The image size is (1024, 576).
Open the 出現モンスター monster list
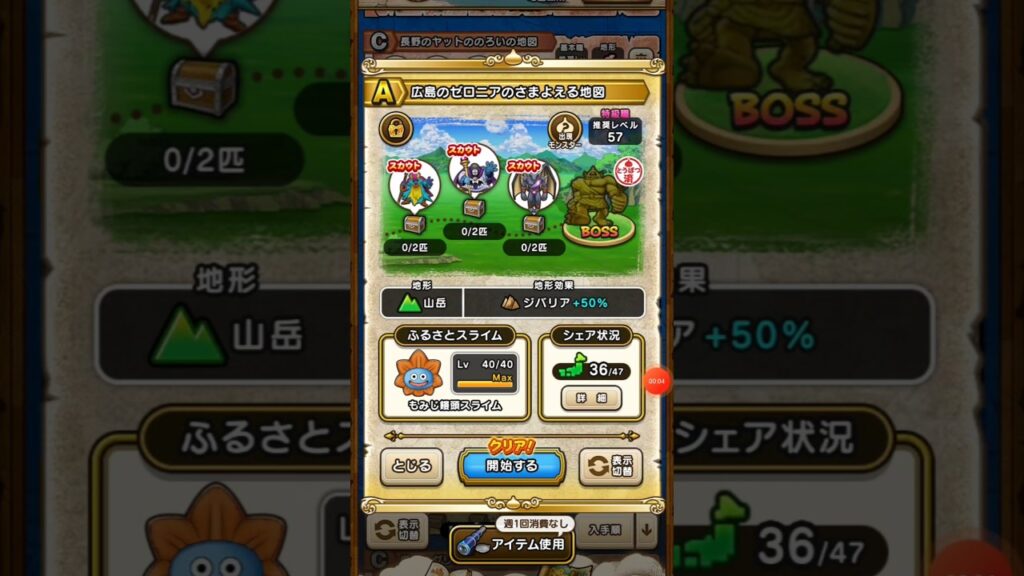point(564,130)
